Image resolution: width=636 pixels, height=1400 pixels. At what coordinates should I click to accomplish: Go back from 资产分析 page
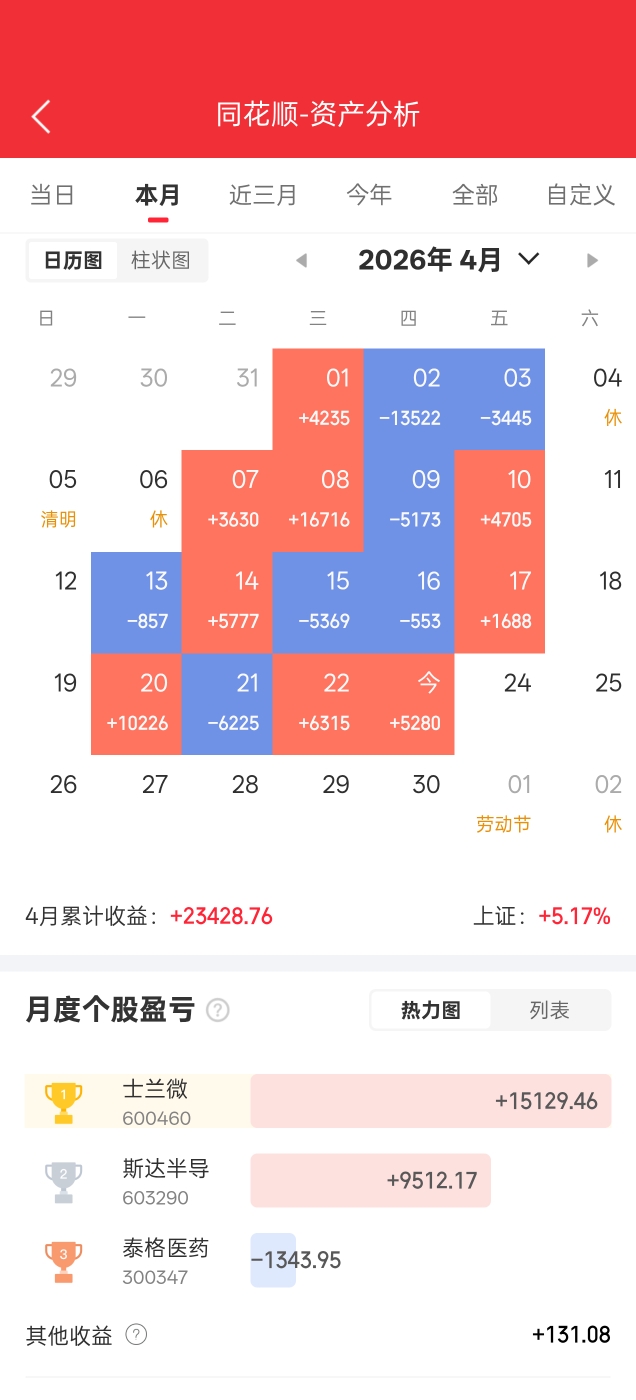coord(41,116)
